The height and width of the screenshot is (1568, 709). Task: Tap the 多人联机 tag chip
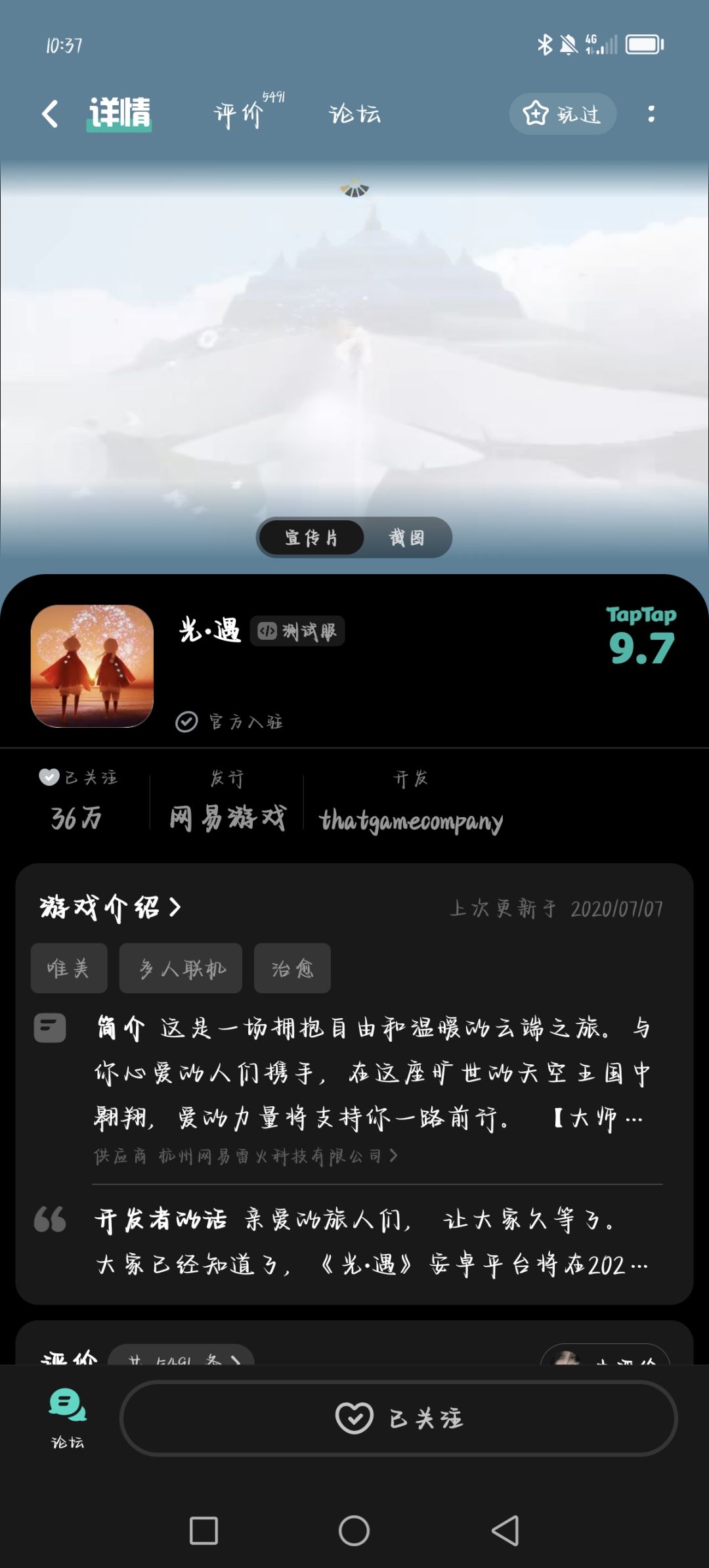181,968
